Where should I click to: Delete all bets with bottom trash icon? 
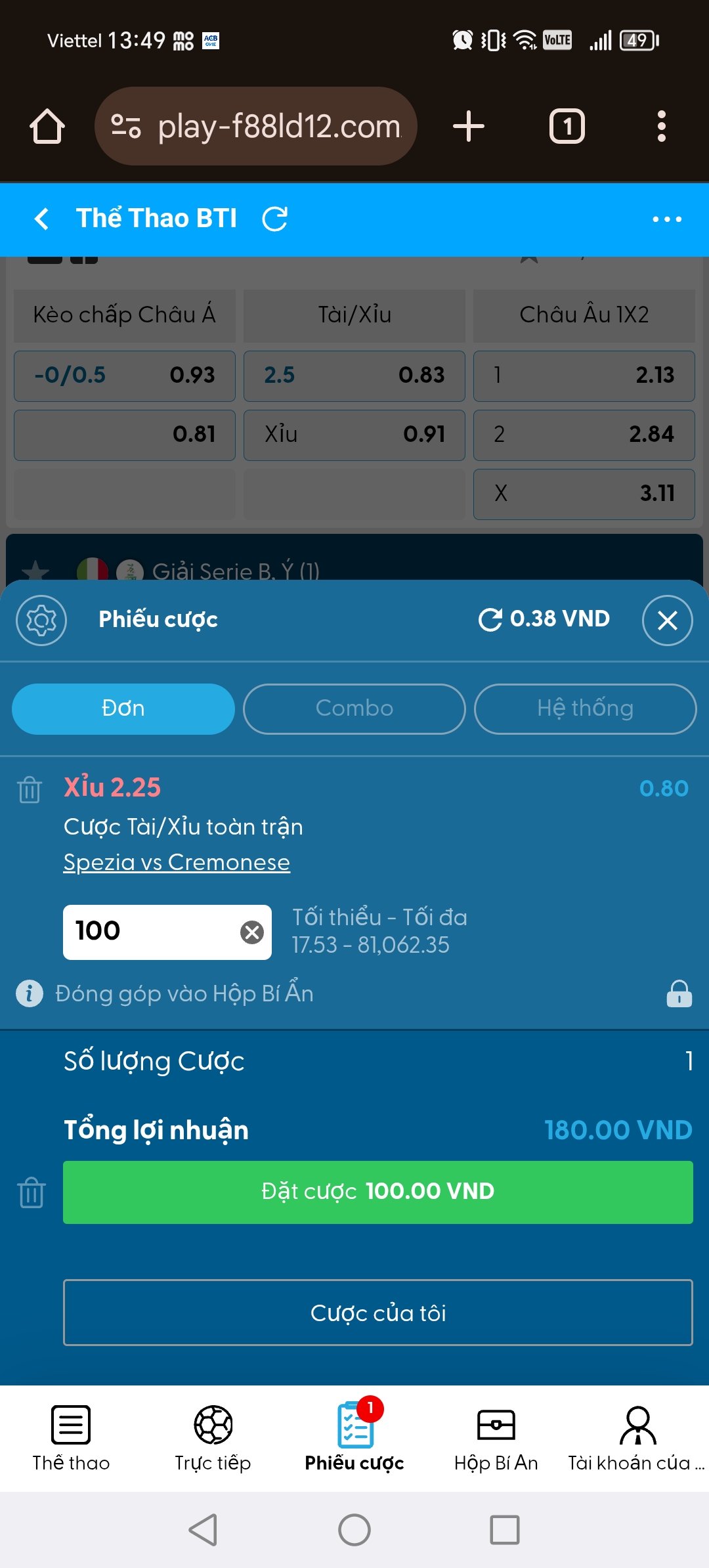32,1192
